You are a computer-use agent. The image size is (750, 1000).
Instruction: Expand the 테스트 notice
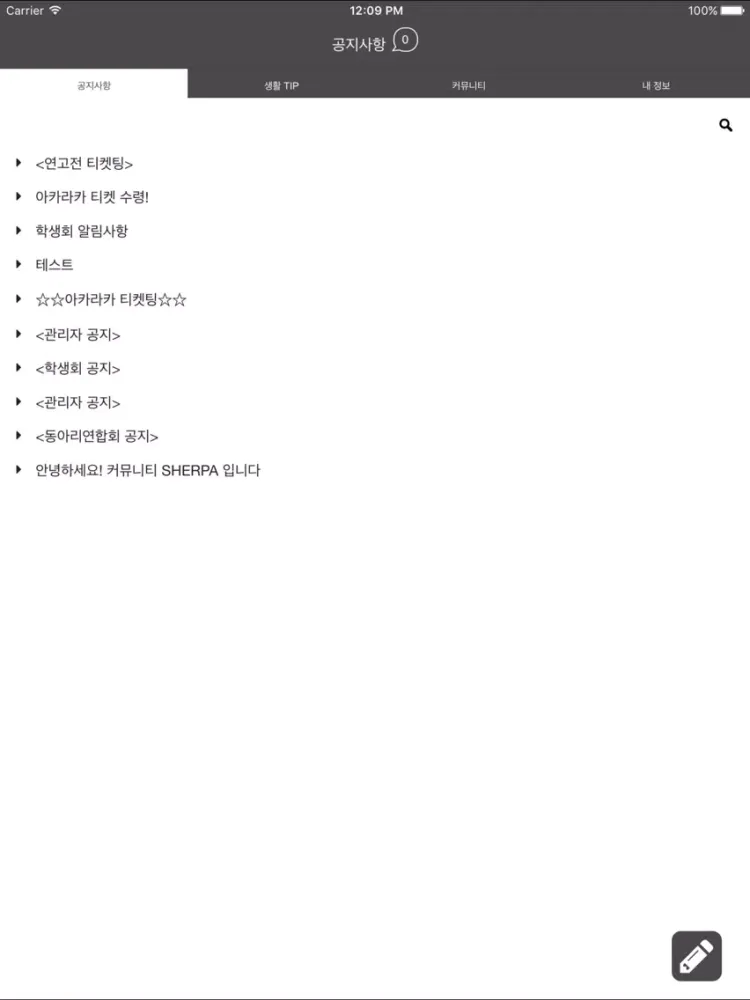click(54, 265)
